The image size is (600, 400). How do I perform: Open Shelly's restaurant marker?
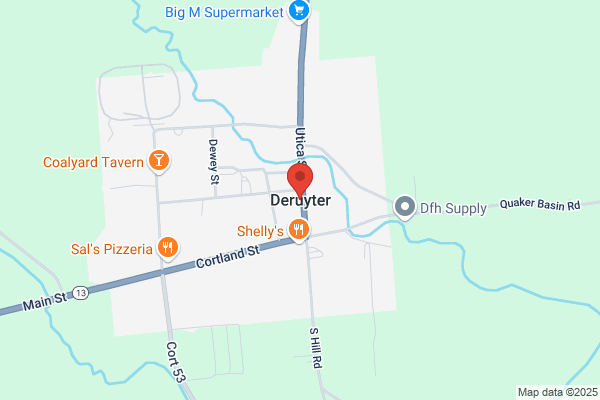[x=298, y=231]
